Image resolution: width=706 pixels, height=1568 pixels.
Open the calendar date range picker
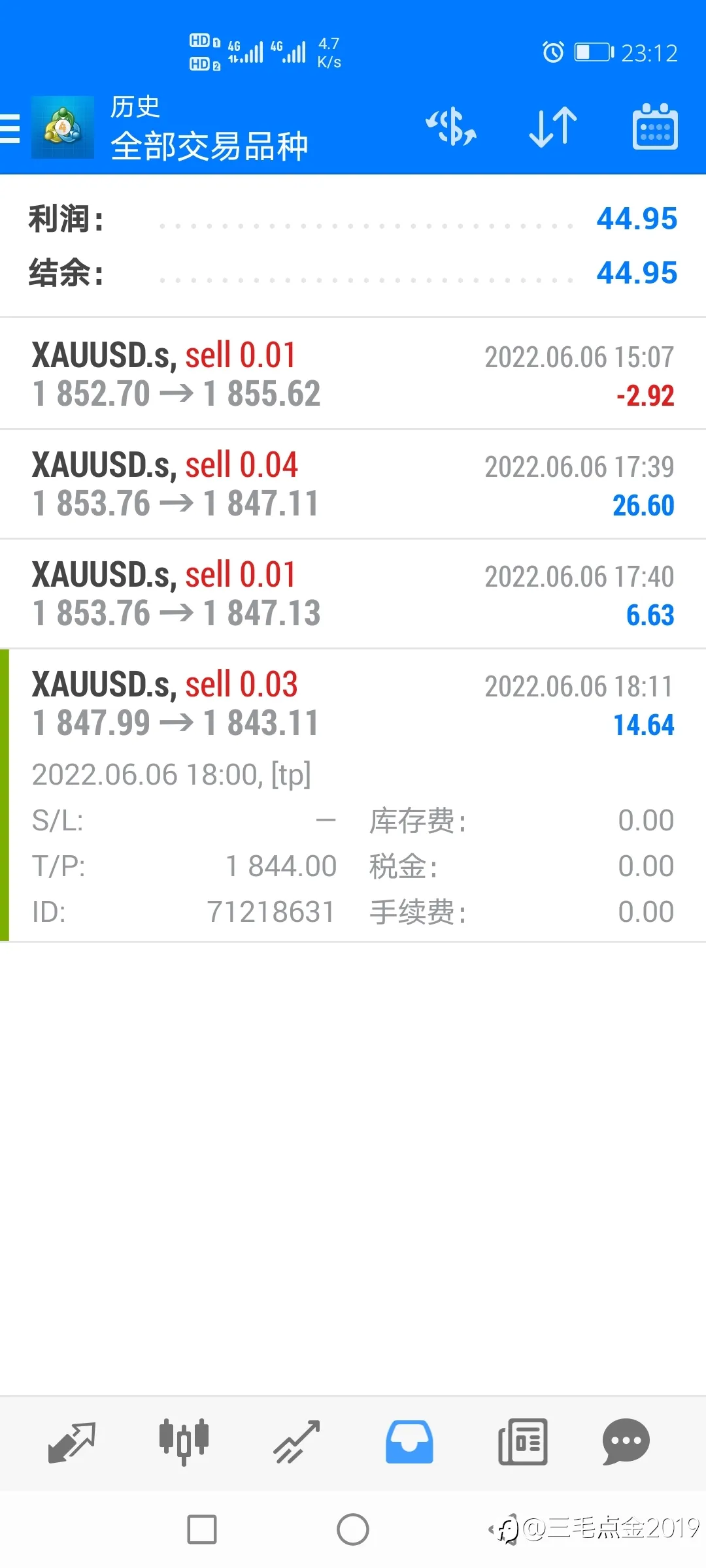655,127
